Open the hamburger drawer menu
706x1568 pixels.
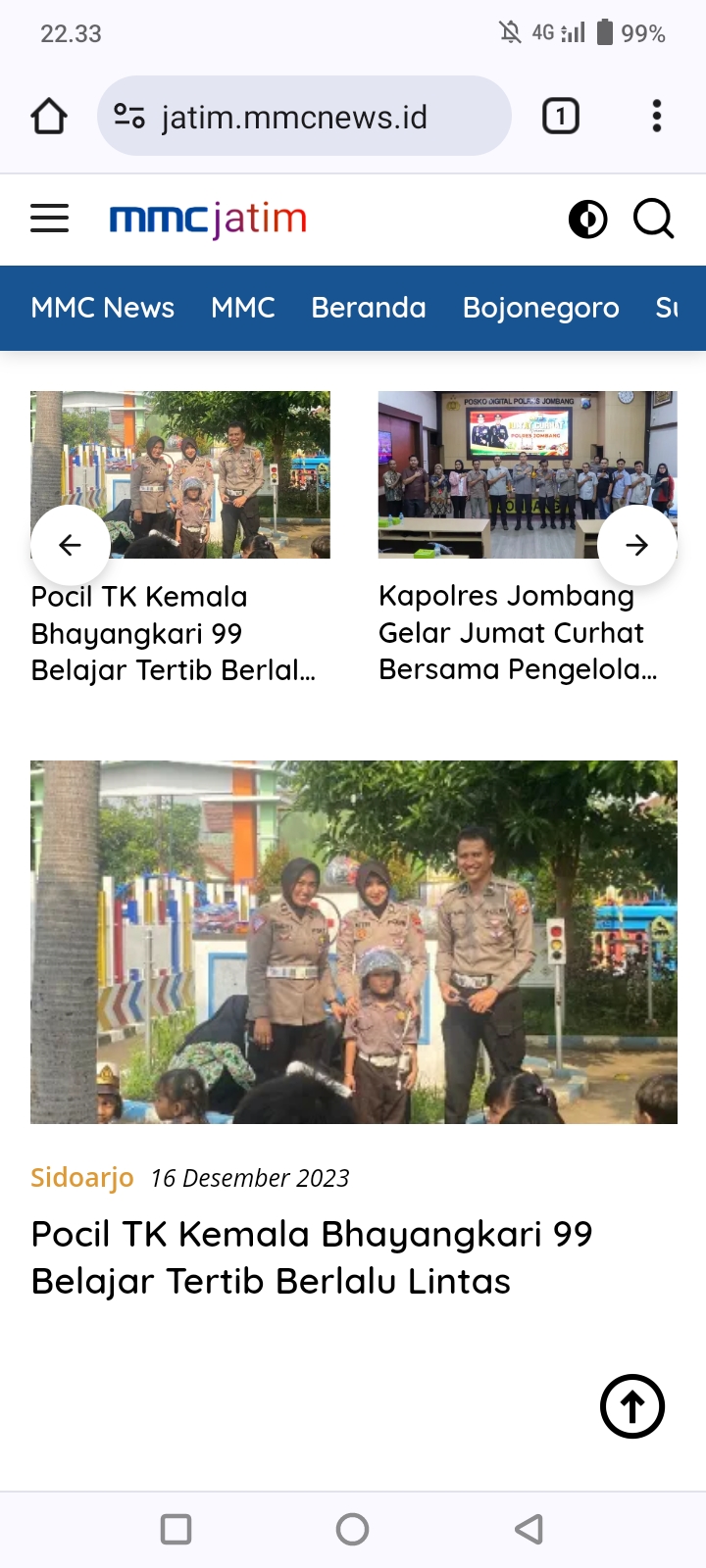[x=49, y=219]
